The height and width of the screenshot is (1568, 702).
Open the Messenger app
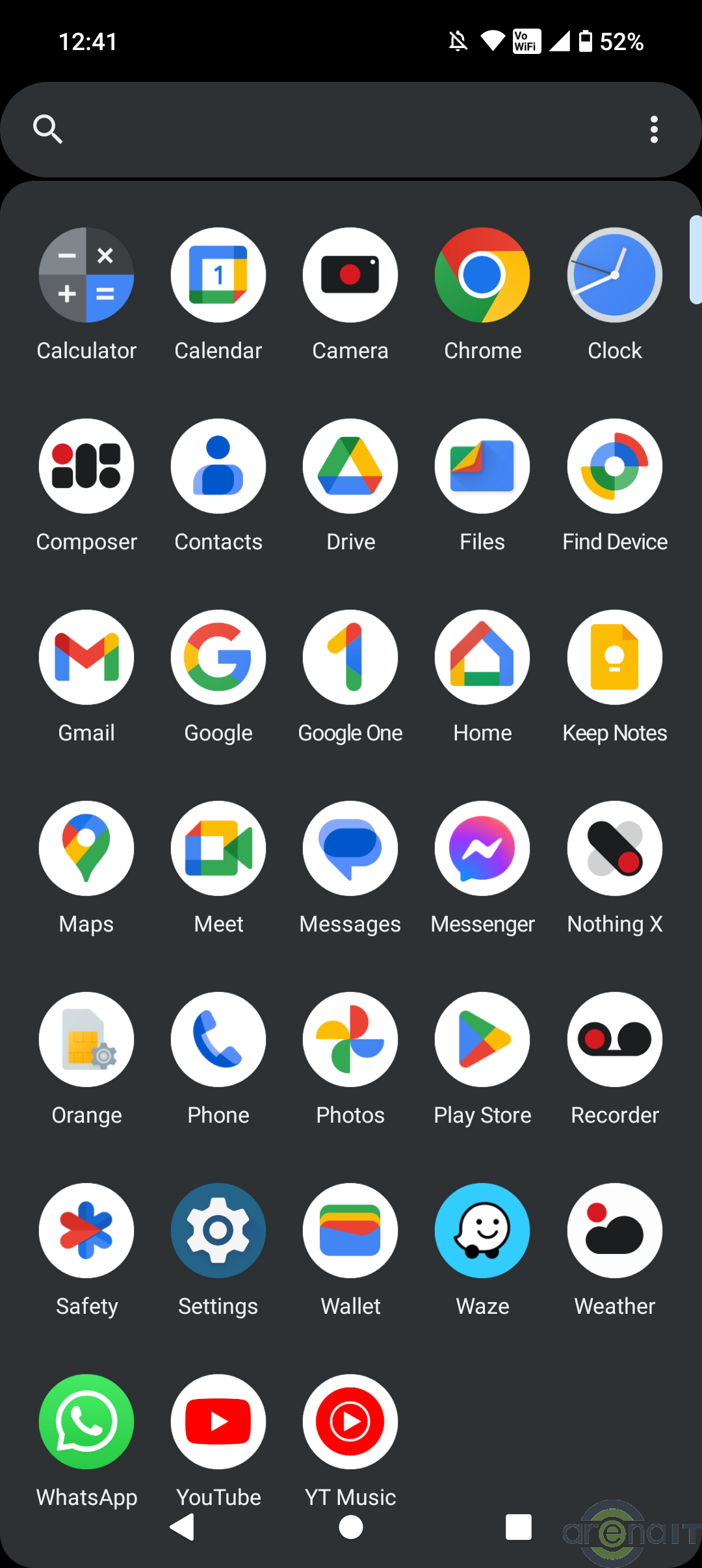click(482, 849)
